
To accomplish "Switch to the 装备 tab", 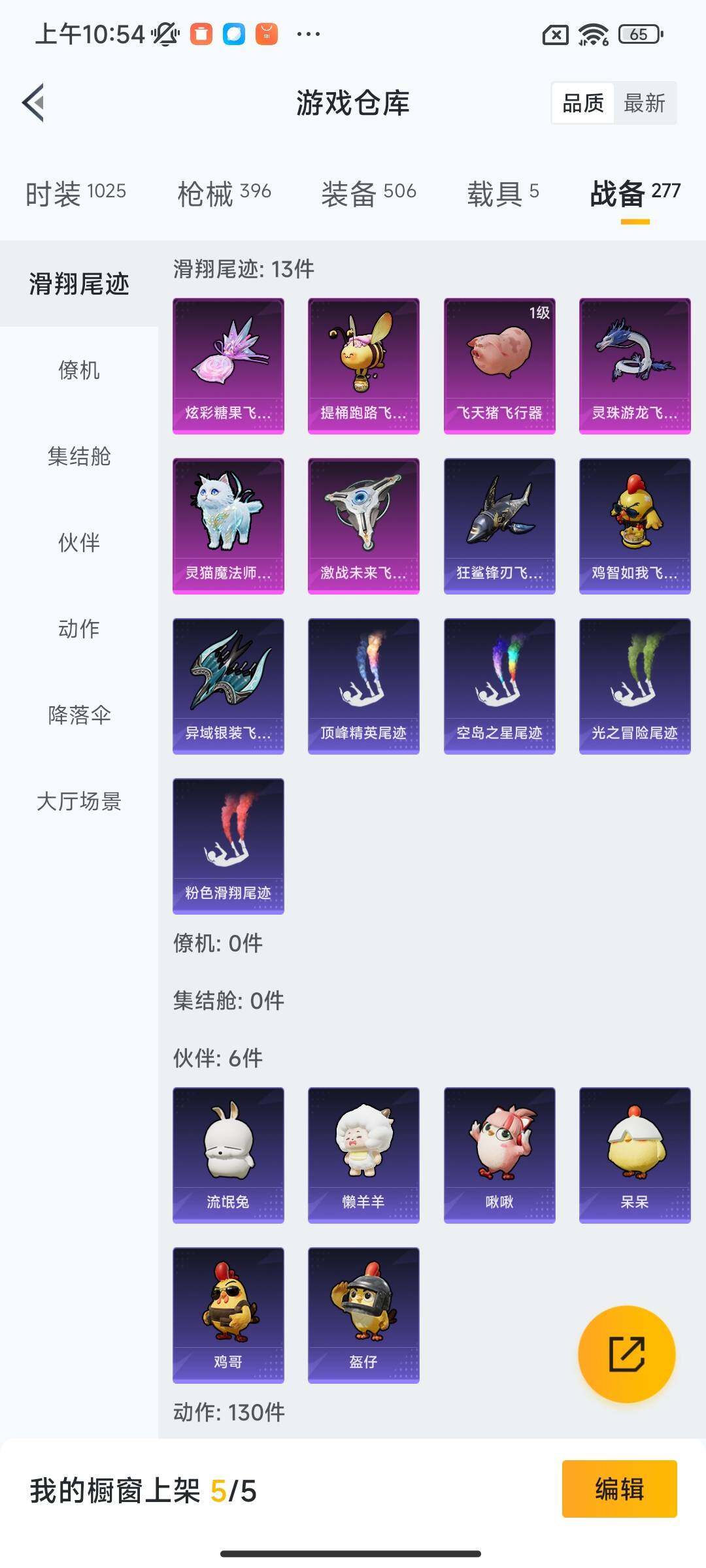I will [x=369, y=193].
